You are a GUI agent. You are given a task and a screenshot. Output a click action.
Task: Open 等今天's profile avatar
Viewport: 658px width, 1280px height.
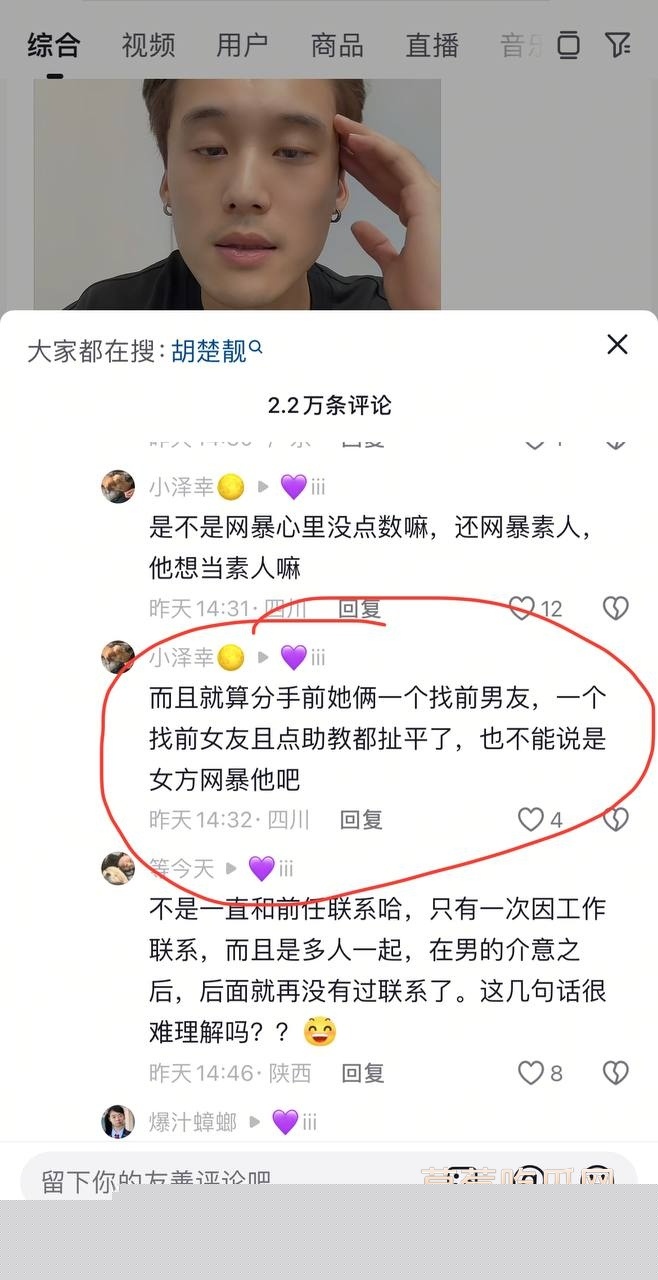[x=118, y=867]
